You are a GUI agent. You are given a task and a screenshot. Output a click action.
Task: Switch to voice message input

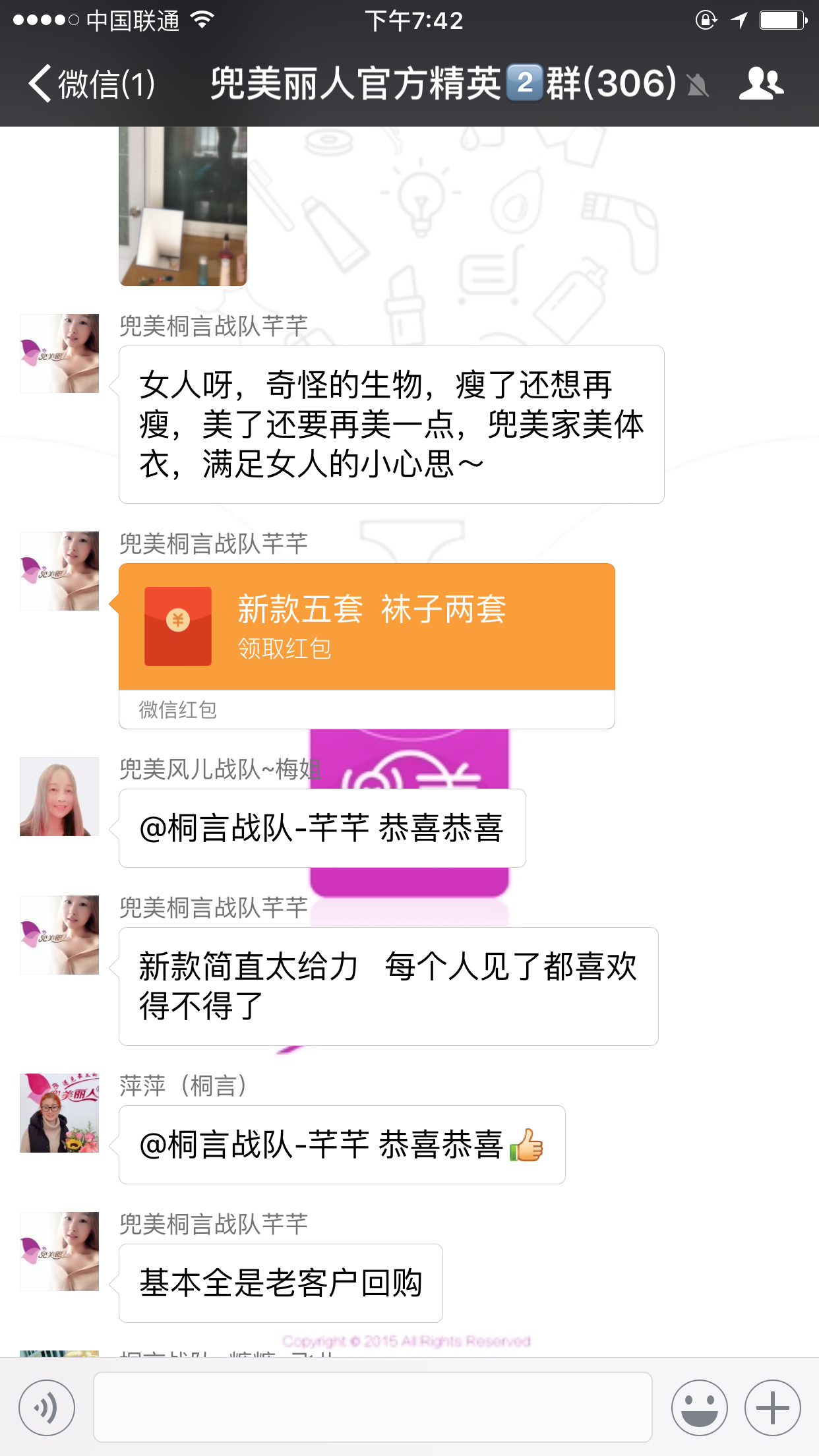(x=47, y=1408)
